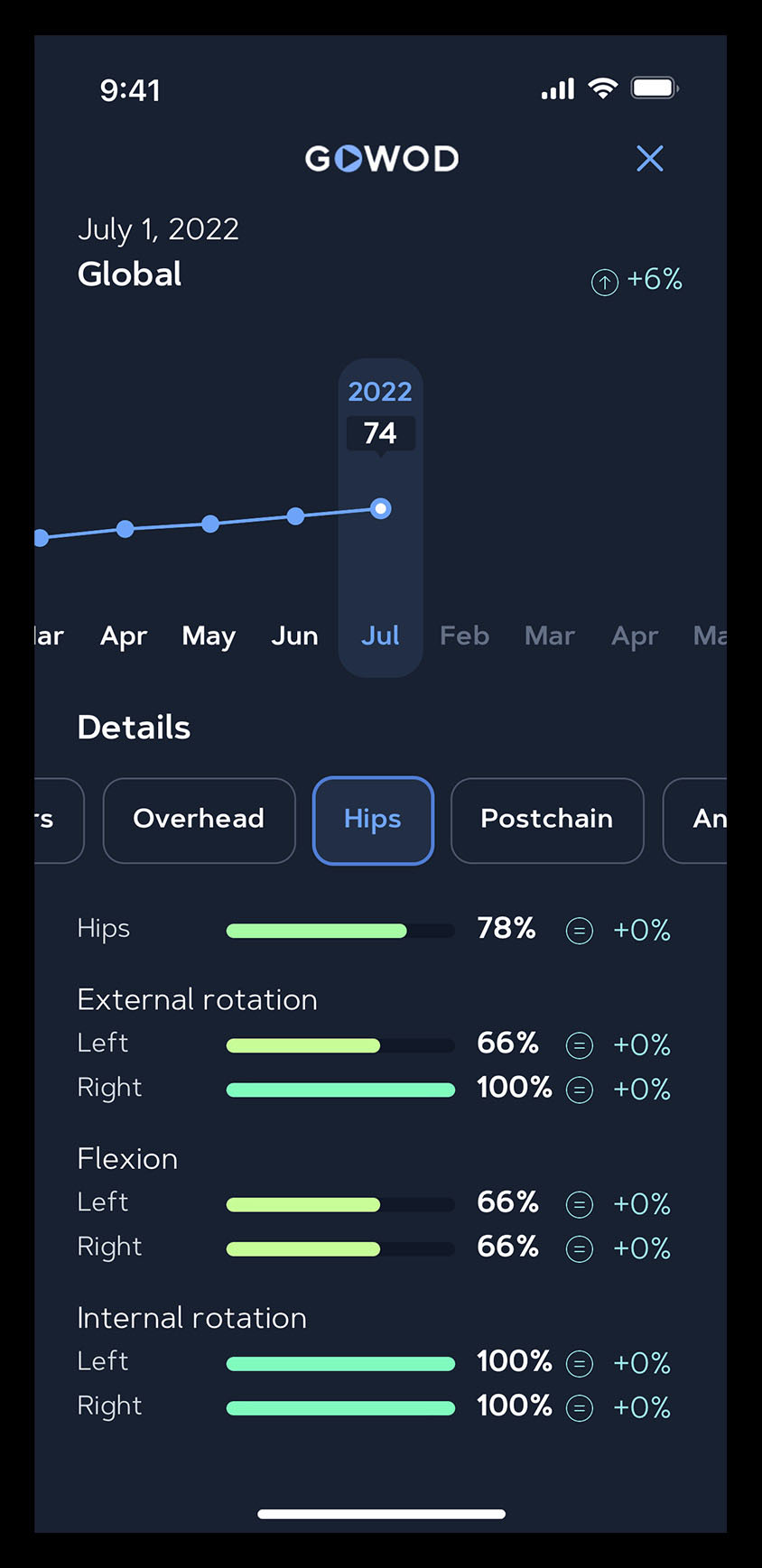Select the Hips details chip

coord(373,820)
